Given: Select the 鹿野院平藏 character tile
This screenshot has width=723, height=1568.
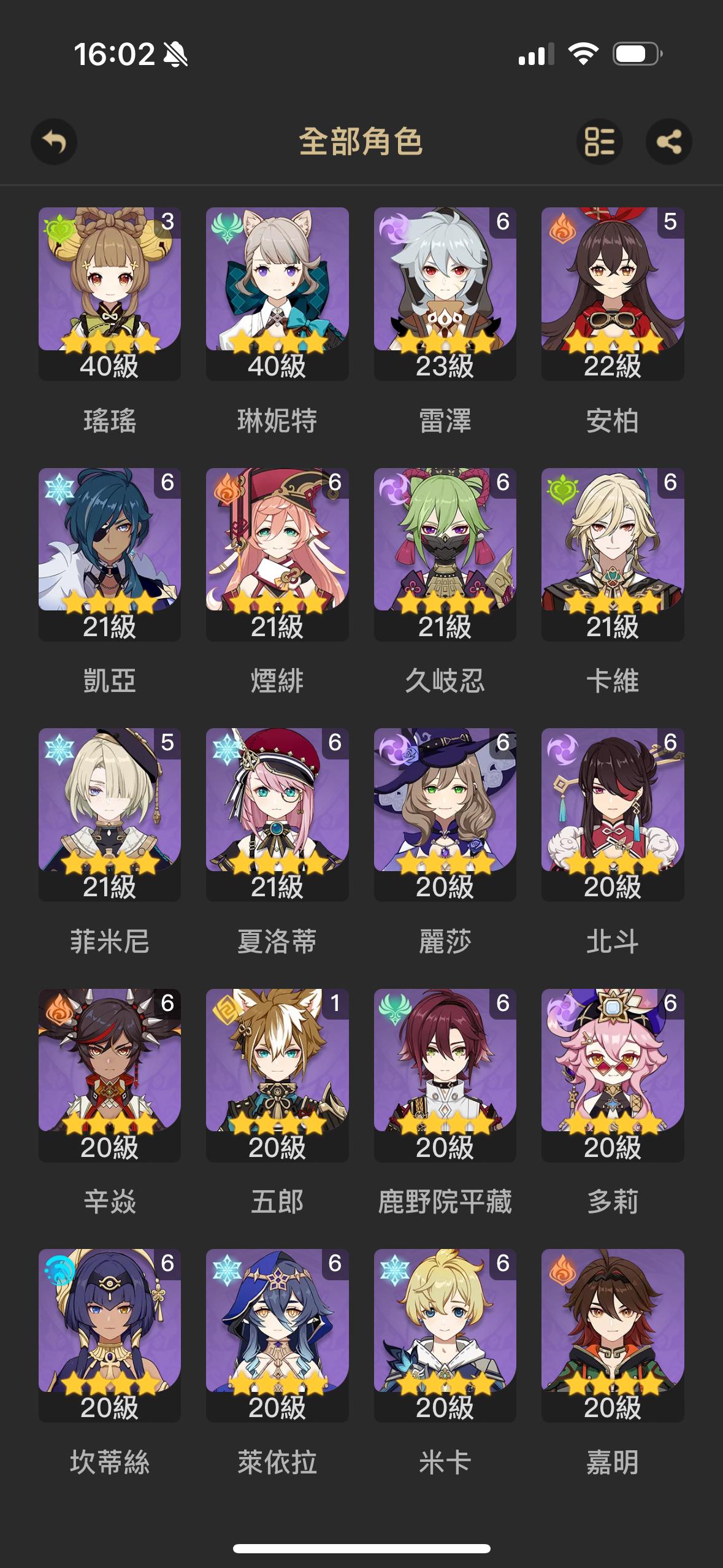Looking at the screenshot, I should click(445, 1075).
